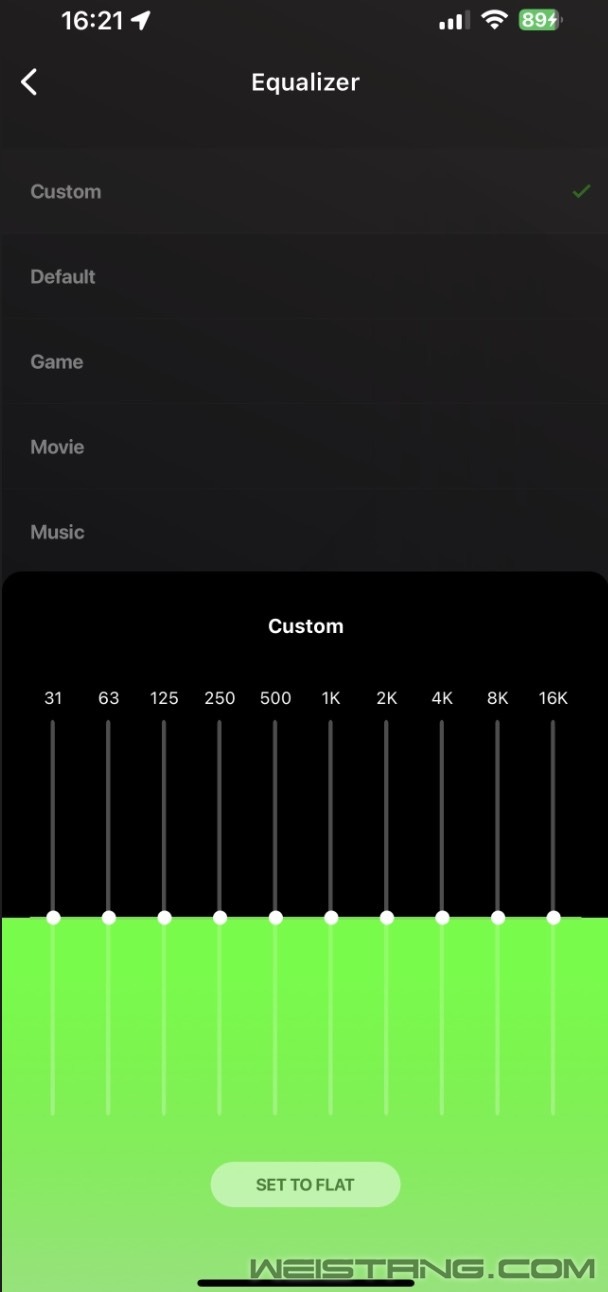
Task: Tap the SET TO FLAT button
Action: 305,1185
